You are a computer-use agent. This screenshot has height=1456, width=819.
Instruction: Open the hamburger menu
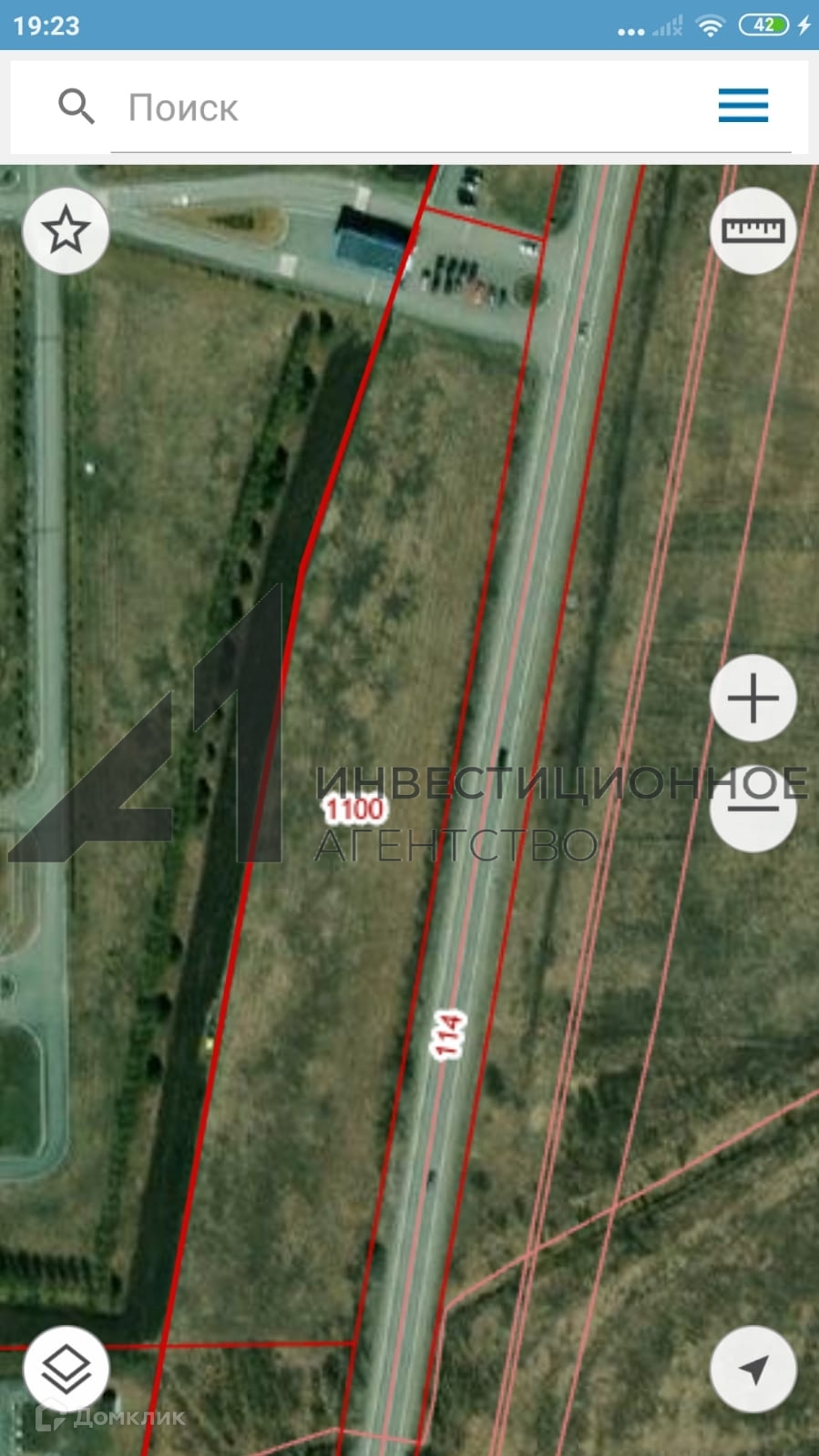tap(742, 106)
